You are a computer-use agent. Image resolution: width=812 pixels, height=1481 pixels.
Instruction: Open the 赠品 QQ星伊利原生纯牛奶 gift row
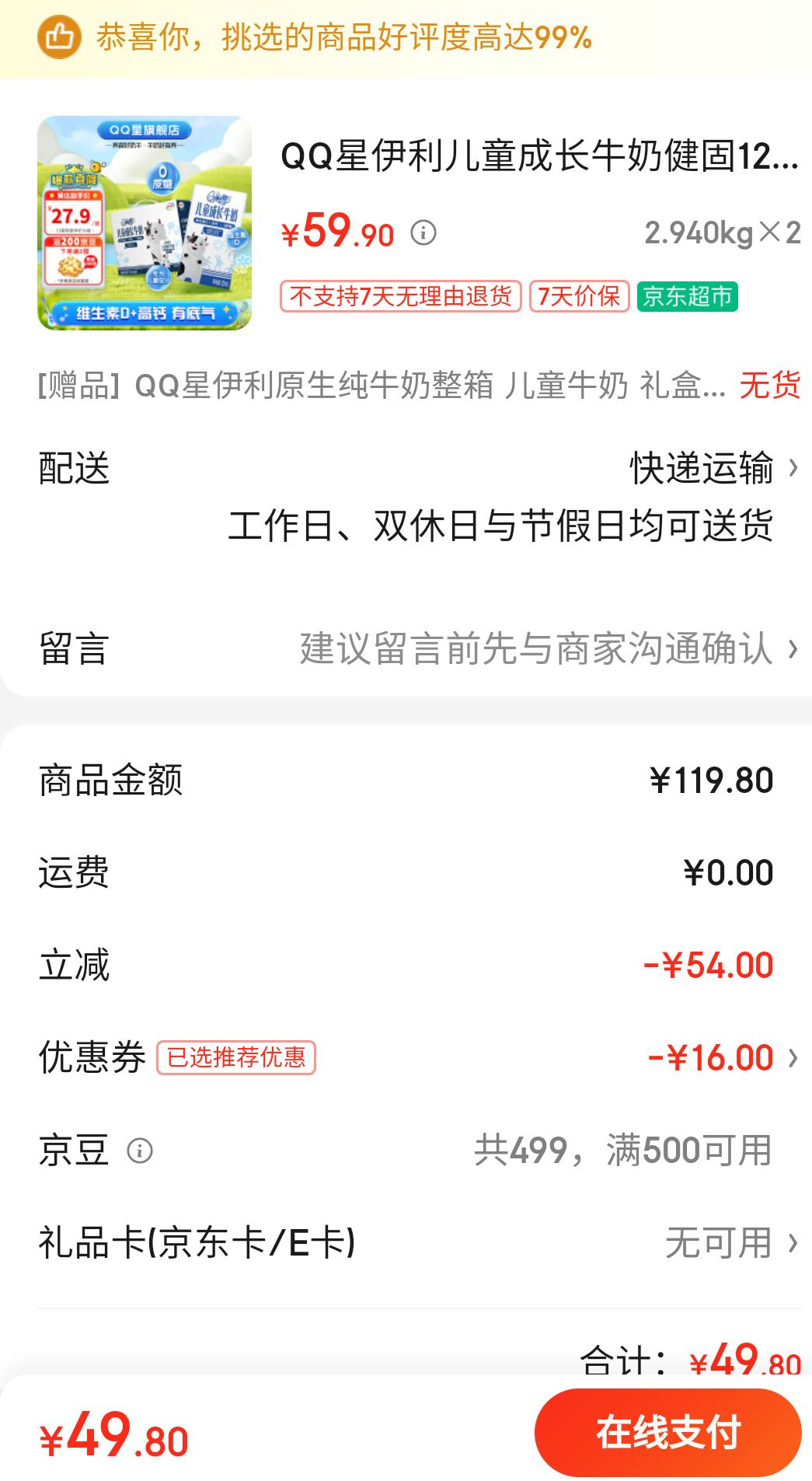point(418,385)
